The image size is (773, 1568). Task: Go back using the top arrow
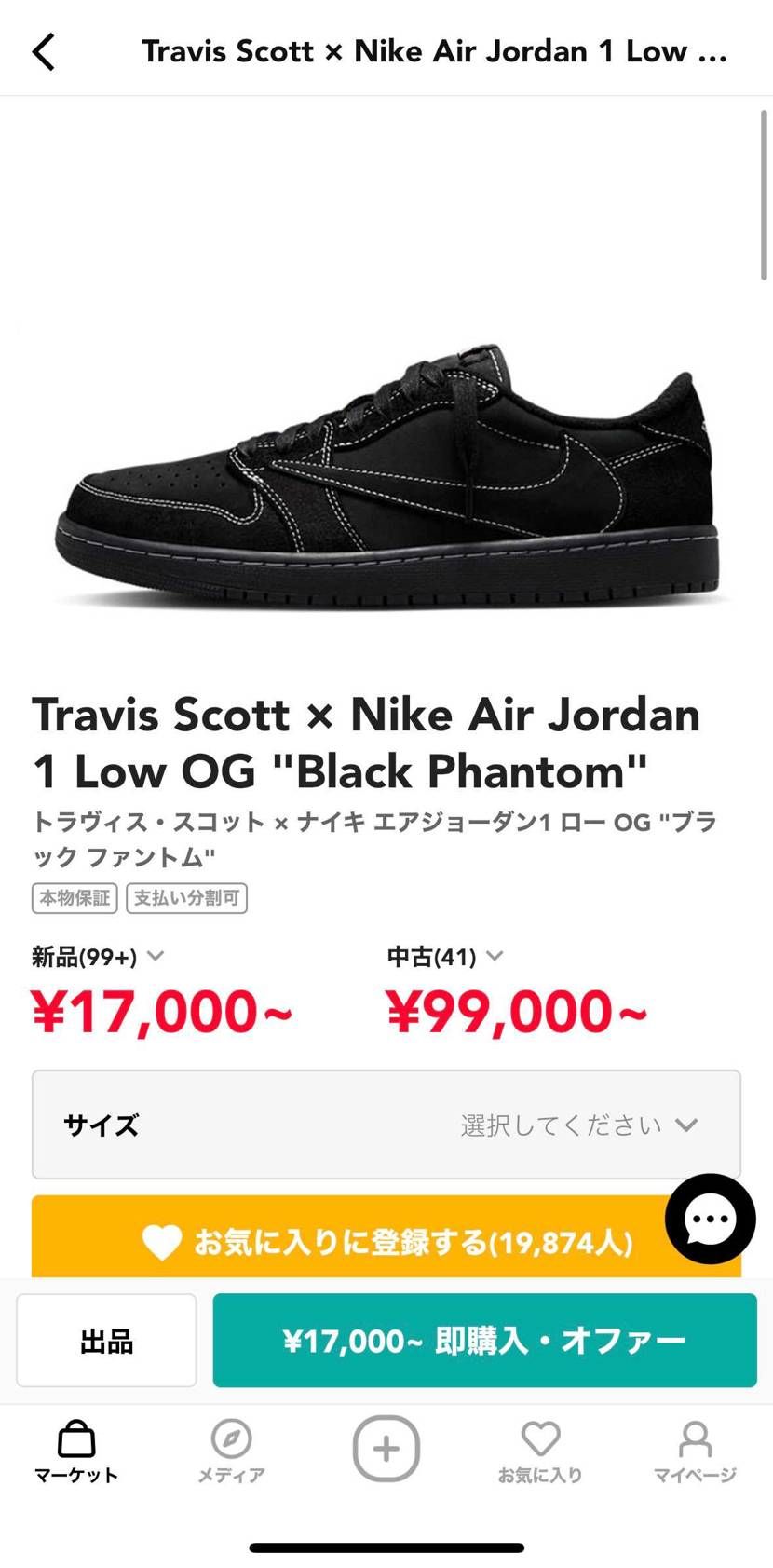click(44, 51)
